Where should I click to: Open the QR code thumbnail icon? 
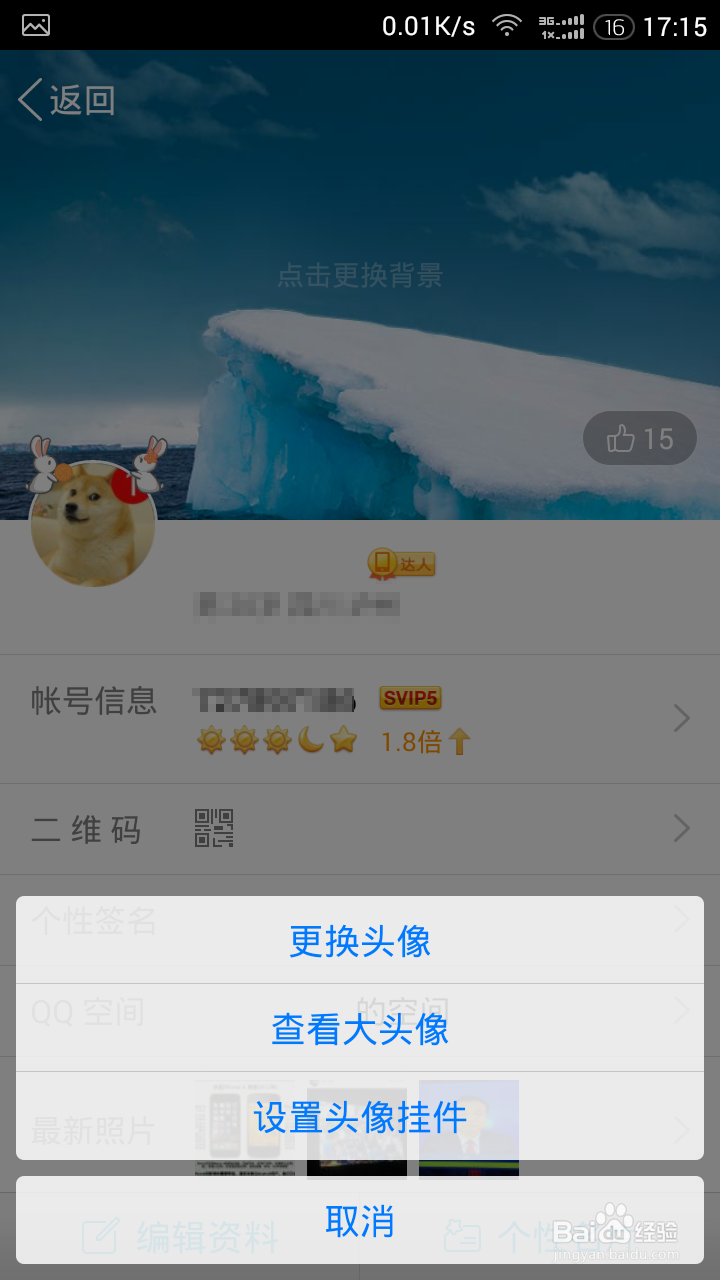coord(215,827)
